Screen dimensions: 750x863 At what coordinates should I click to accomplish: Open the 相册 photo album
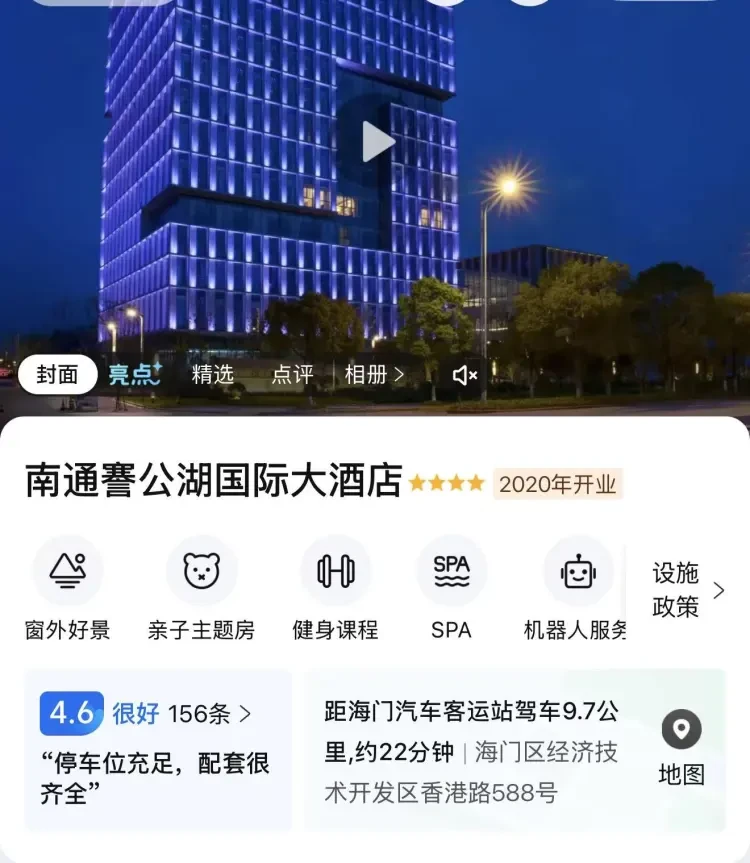tap(374, 375)
